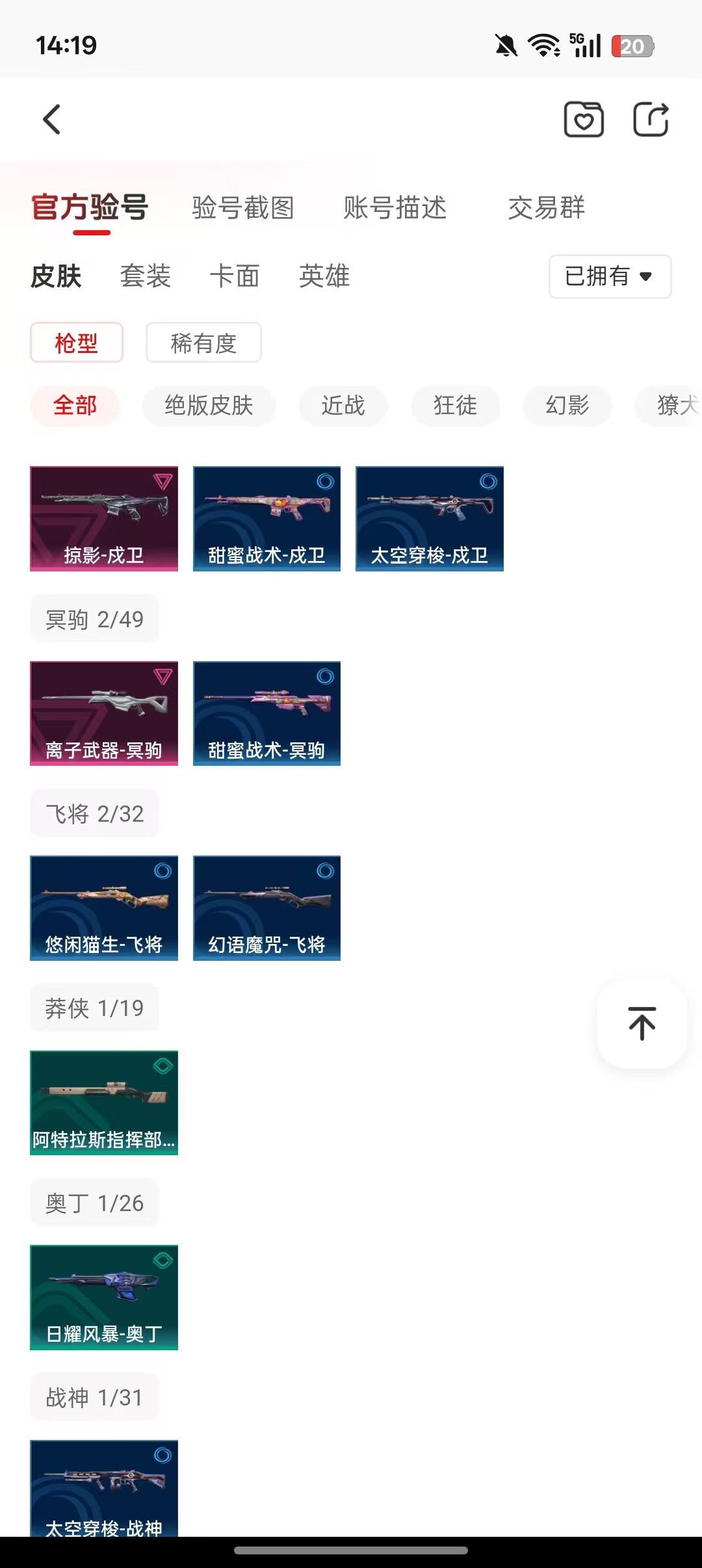Sort by 稀有度
This screenshot has width=702, height=1568.
point(203,343)
